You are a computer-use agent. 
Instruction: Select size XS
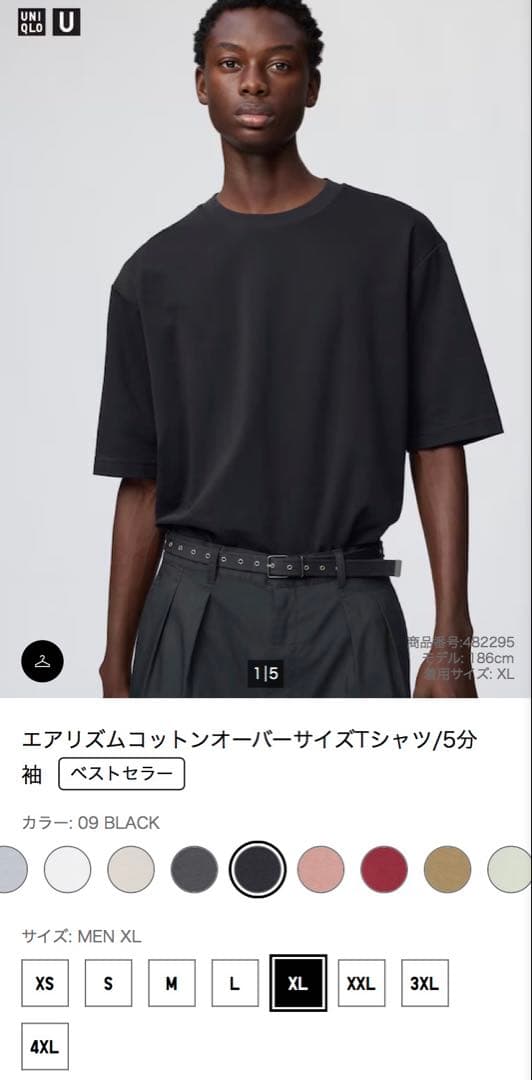click(45, 983)
